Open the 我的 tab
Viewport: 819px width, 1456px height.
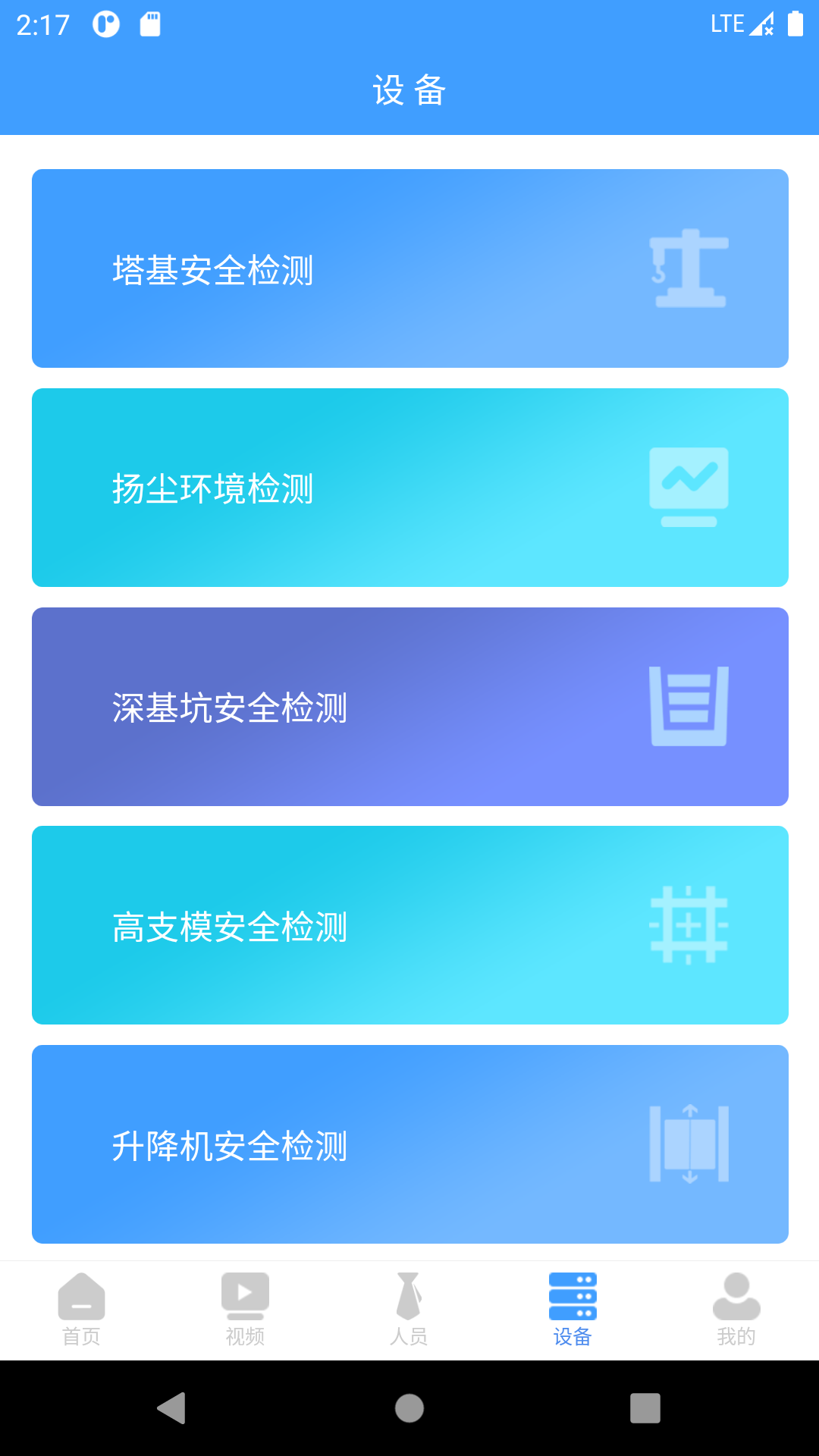(x=737, y=1310)
